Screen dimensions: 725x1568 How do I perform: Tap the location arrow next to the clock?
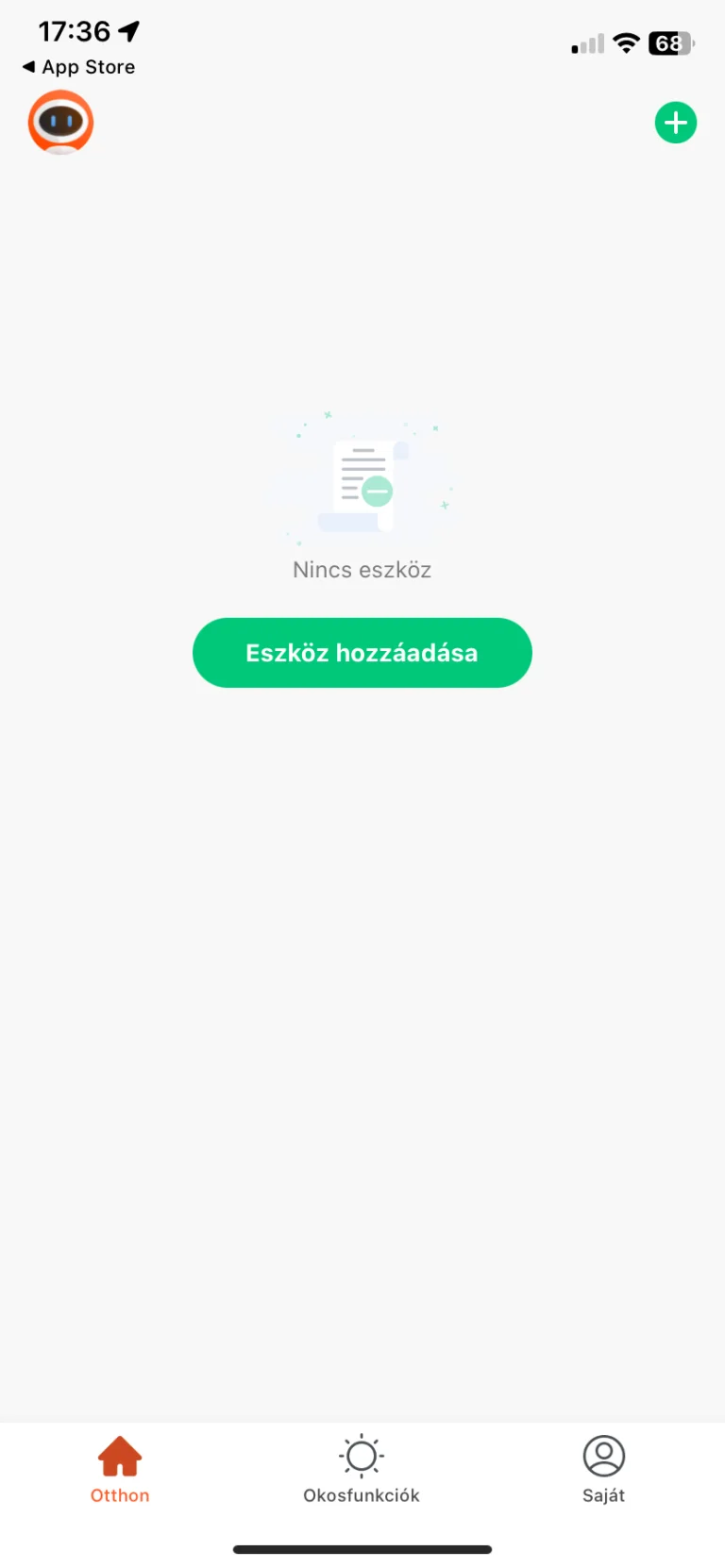point(127,31)
